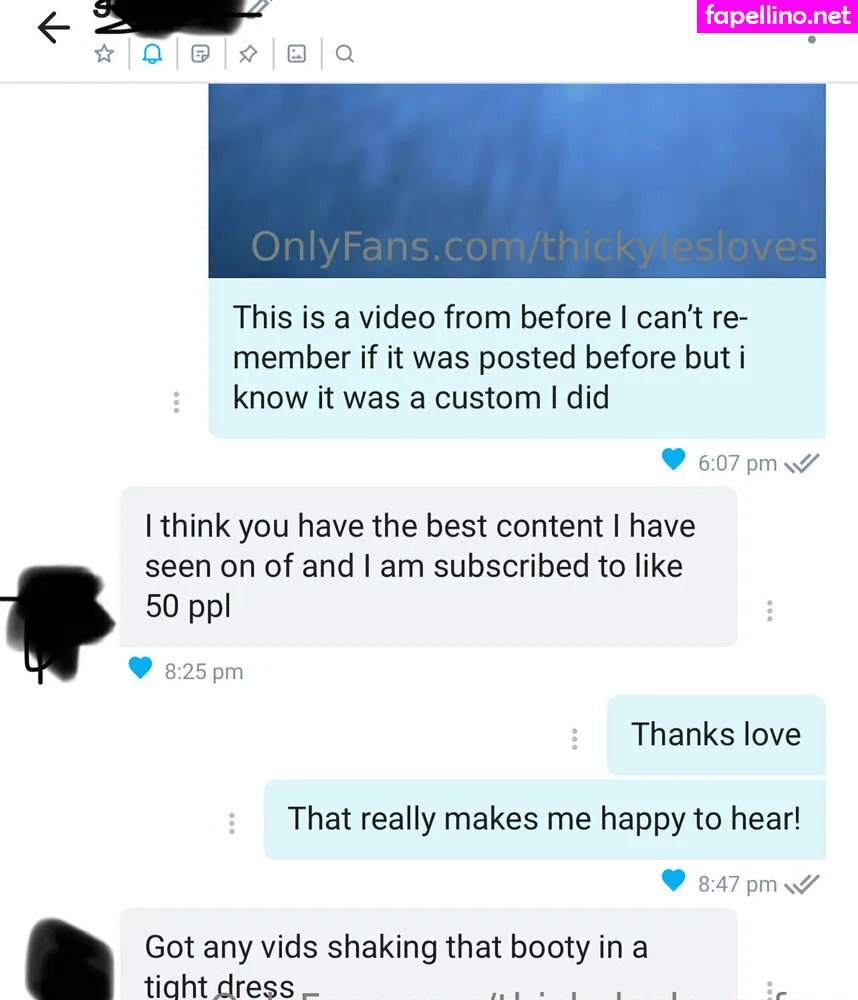Pin this conversation

point(248,54)
